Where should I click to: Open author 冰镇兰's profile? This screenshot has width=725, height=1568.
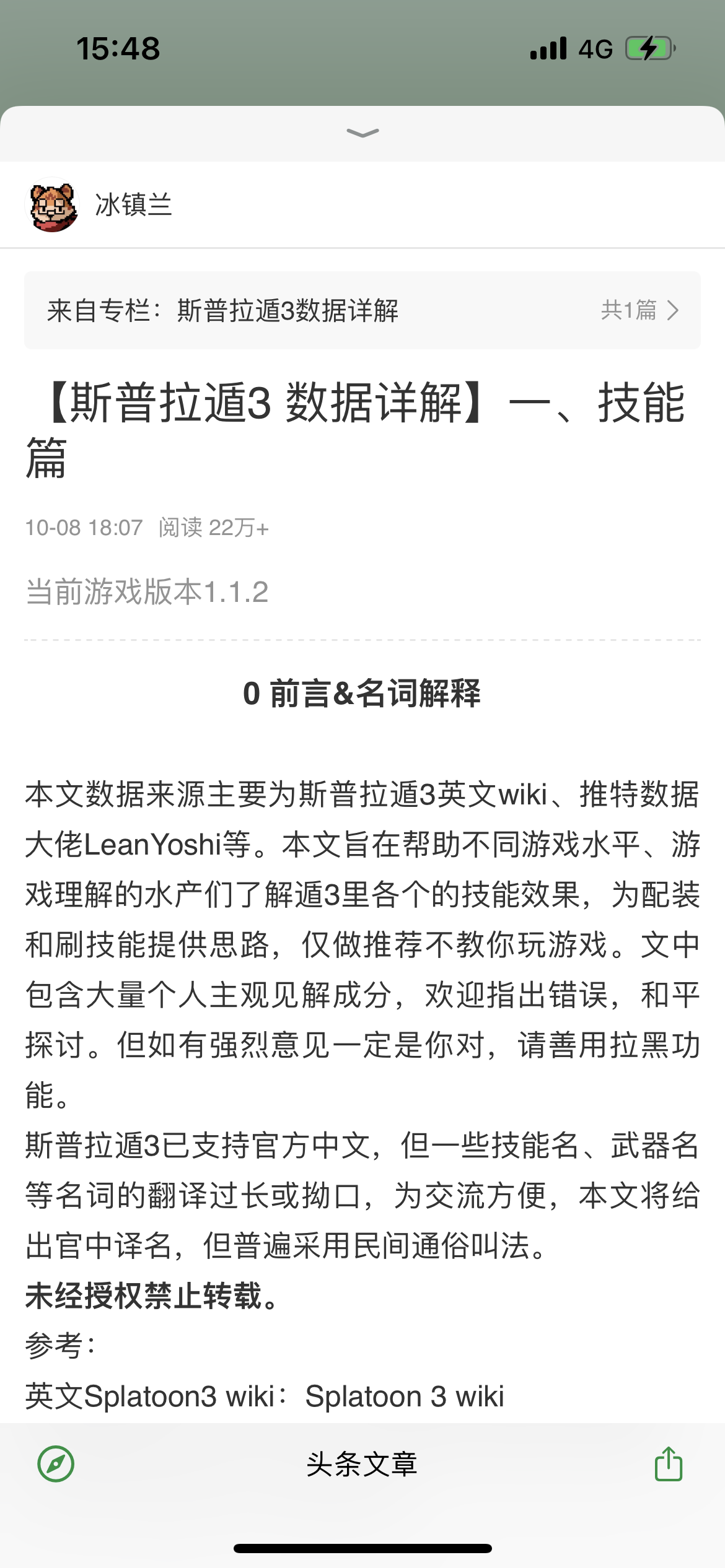[x=99, y=205]
